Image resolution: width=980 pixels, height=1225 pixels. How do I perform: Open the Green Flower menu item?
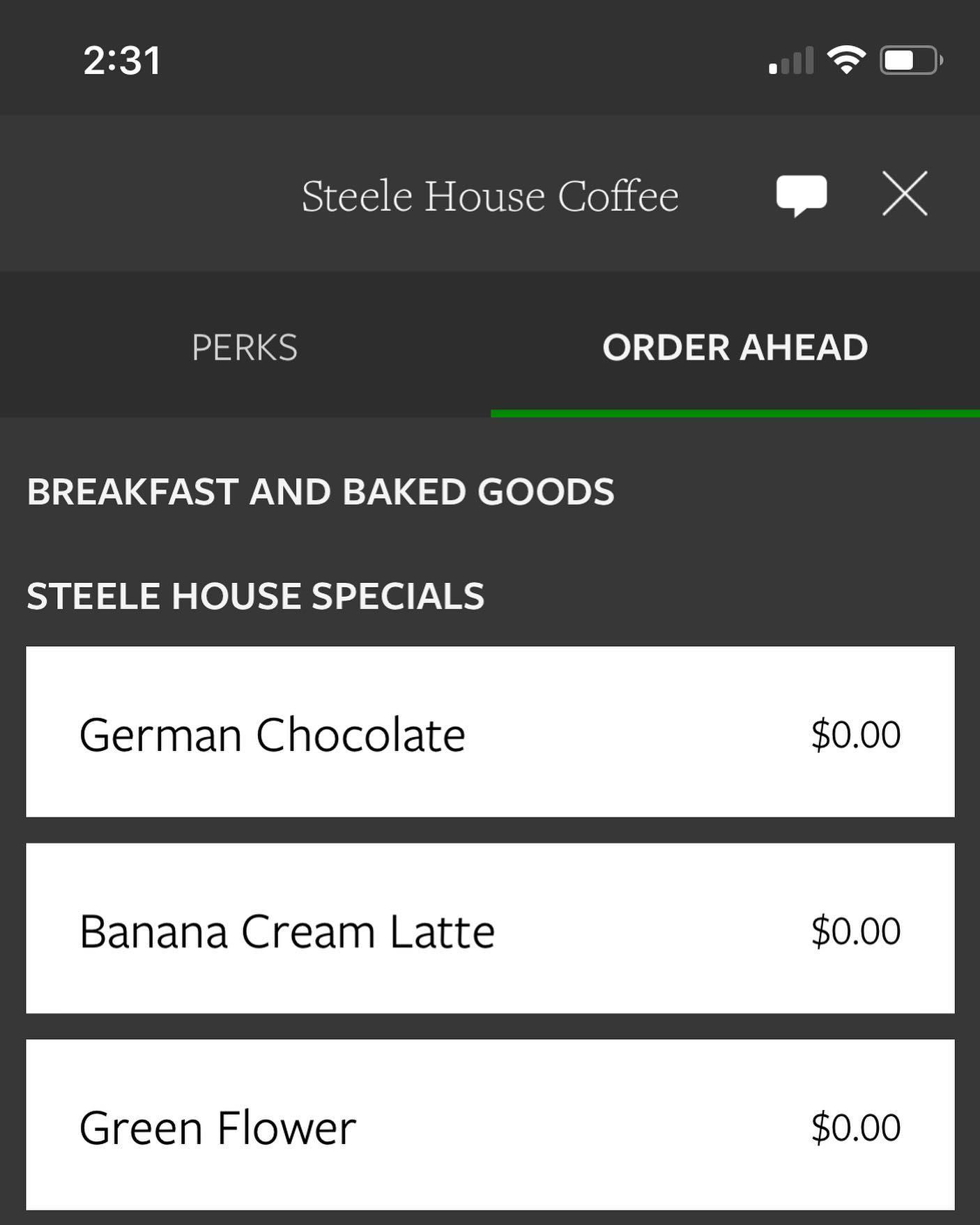(489, 1125)
